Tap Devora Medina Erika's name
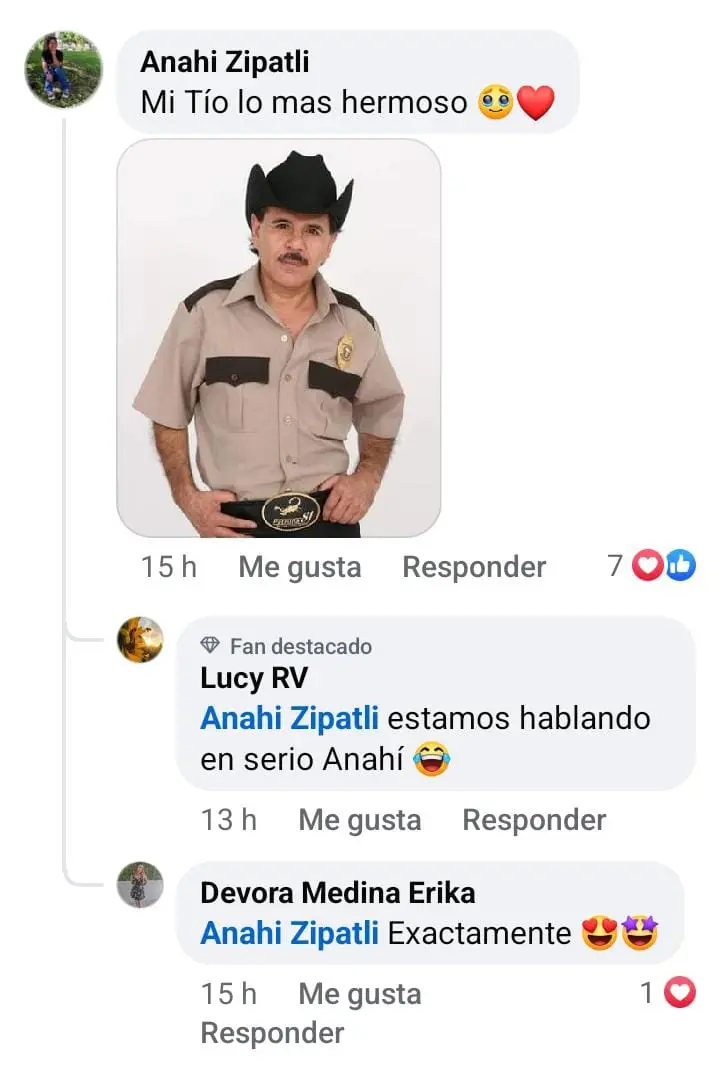 (337, 892)
